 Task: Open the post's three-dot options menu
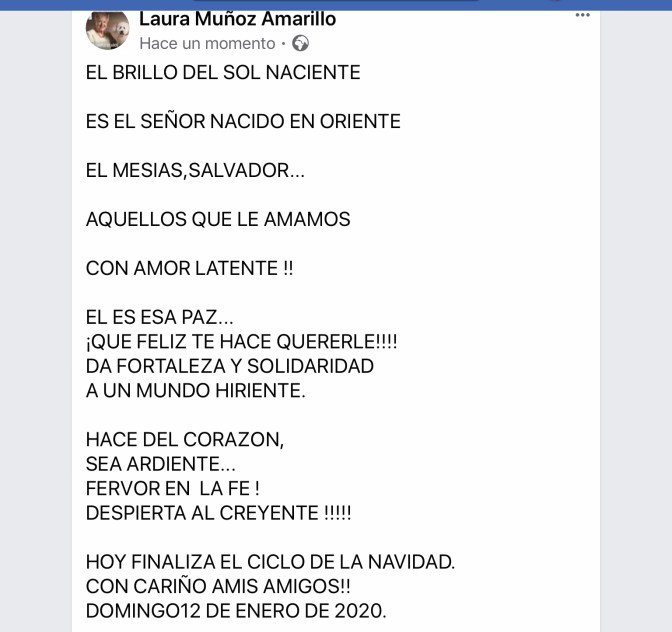pyautogui.click(x=583, y=15)
